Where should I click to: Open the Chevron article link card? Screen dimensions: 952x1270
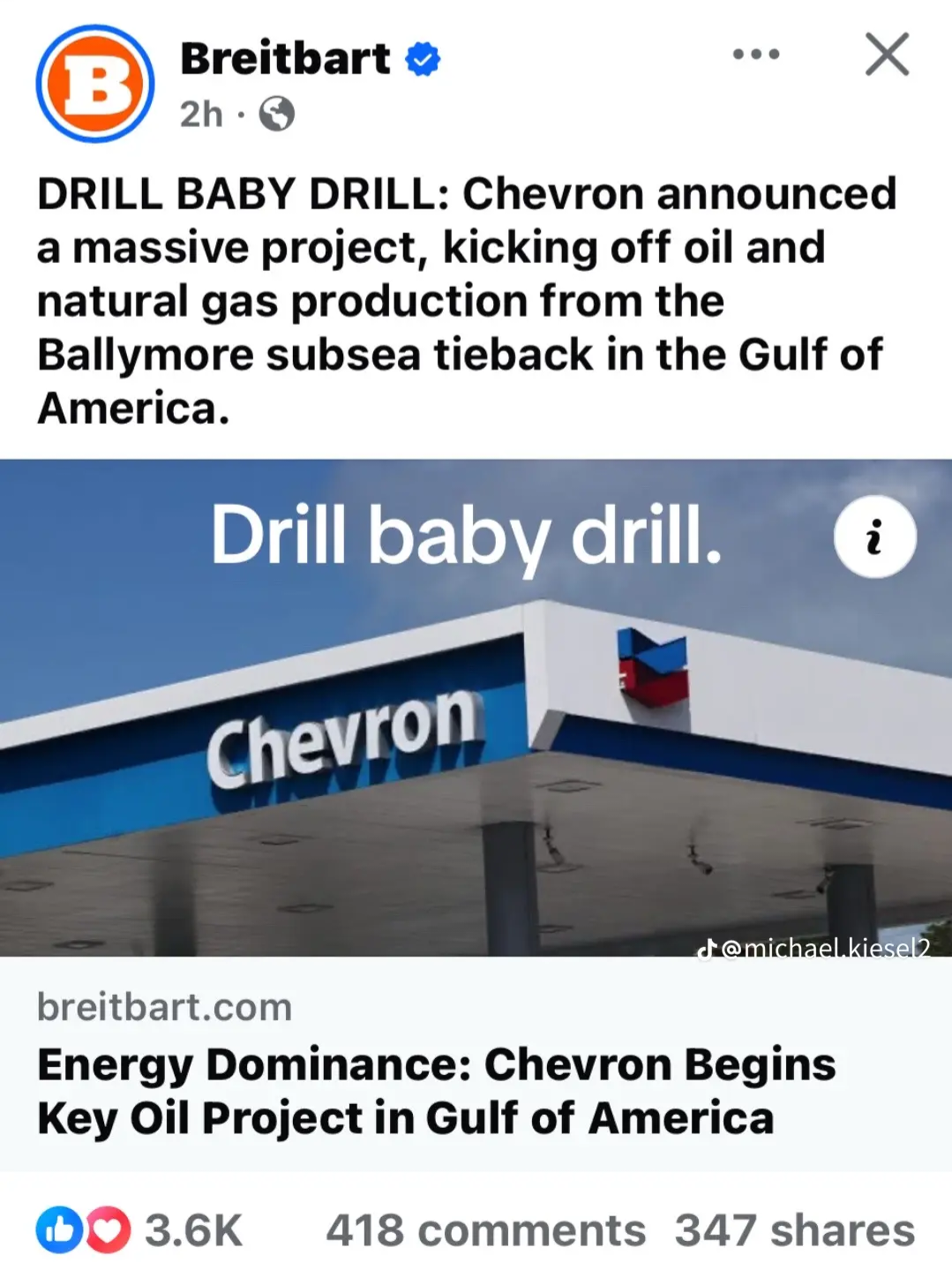tap(476, 706)
